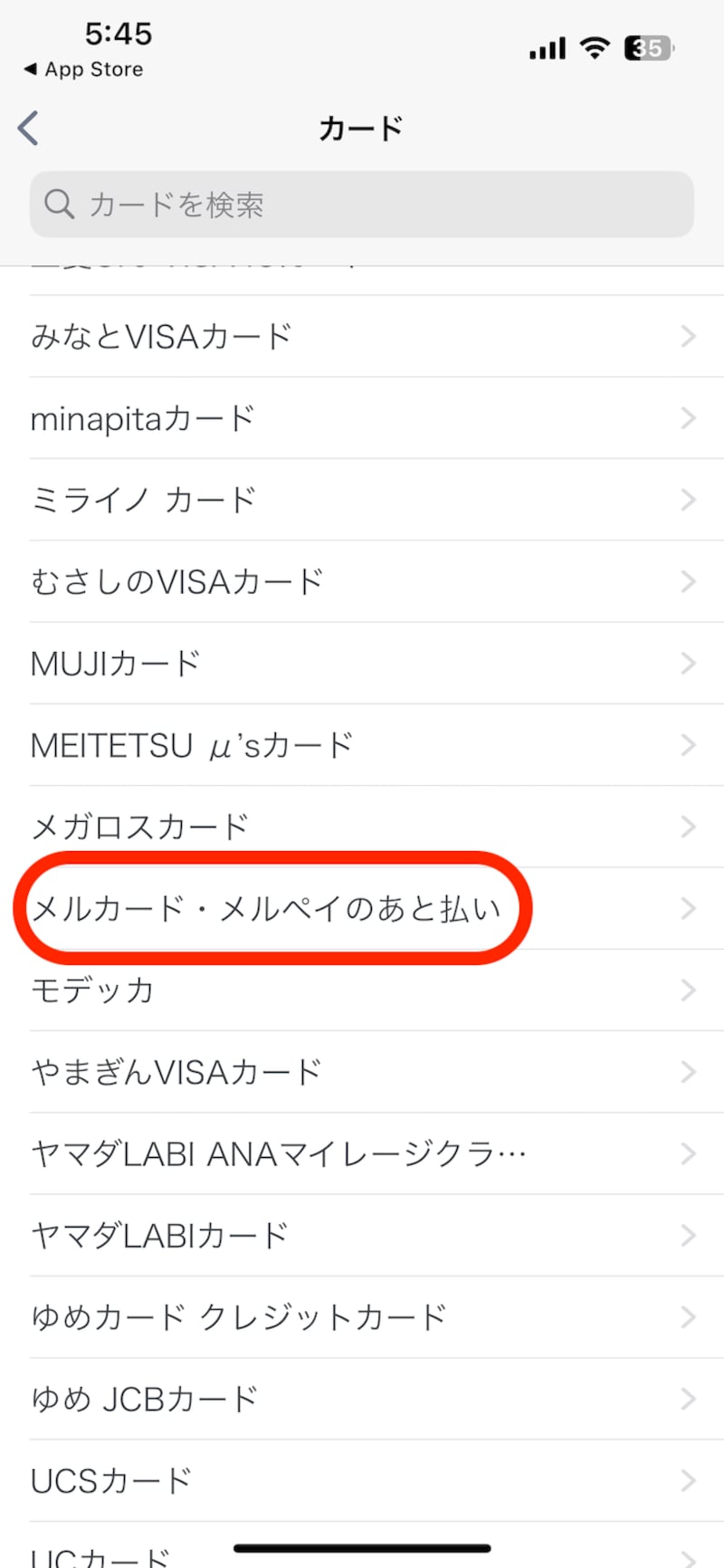Tap the カードを検索 search field

coord(362,205)
